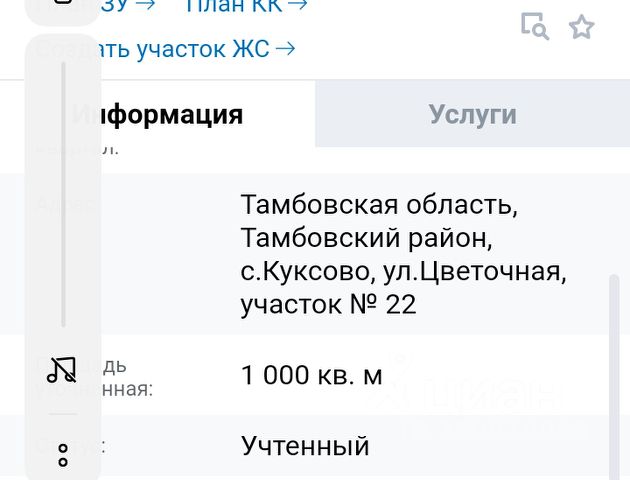Open more volume settings dots
Viewport: 630px width, 480px height.
point(62,455)
